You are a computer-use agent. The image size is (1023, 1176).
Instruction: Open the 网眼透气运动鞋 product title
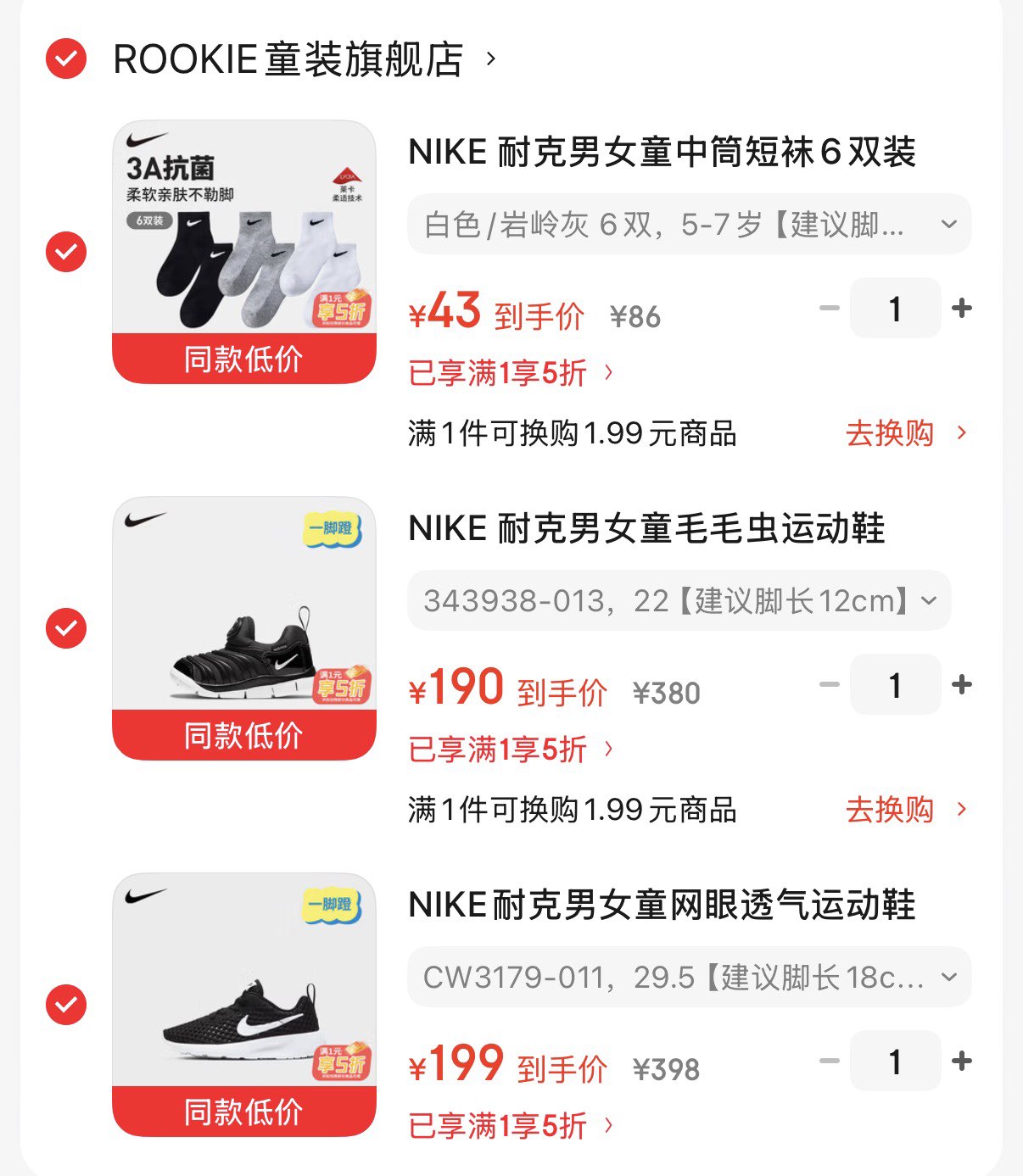point(662,905)
